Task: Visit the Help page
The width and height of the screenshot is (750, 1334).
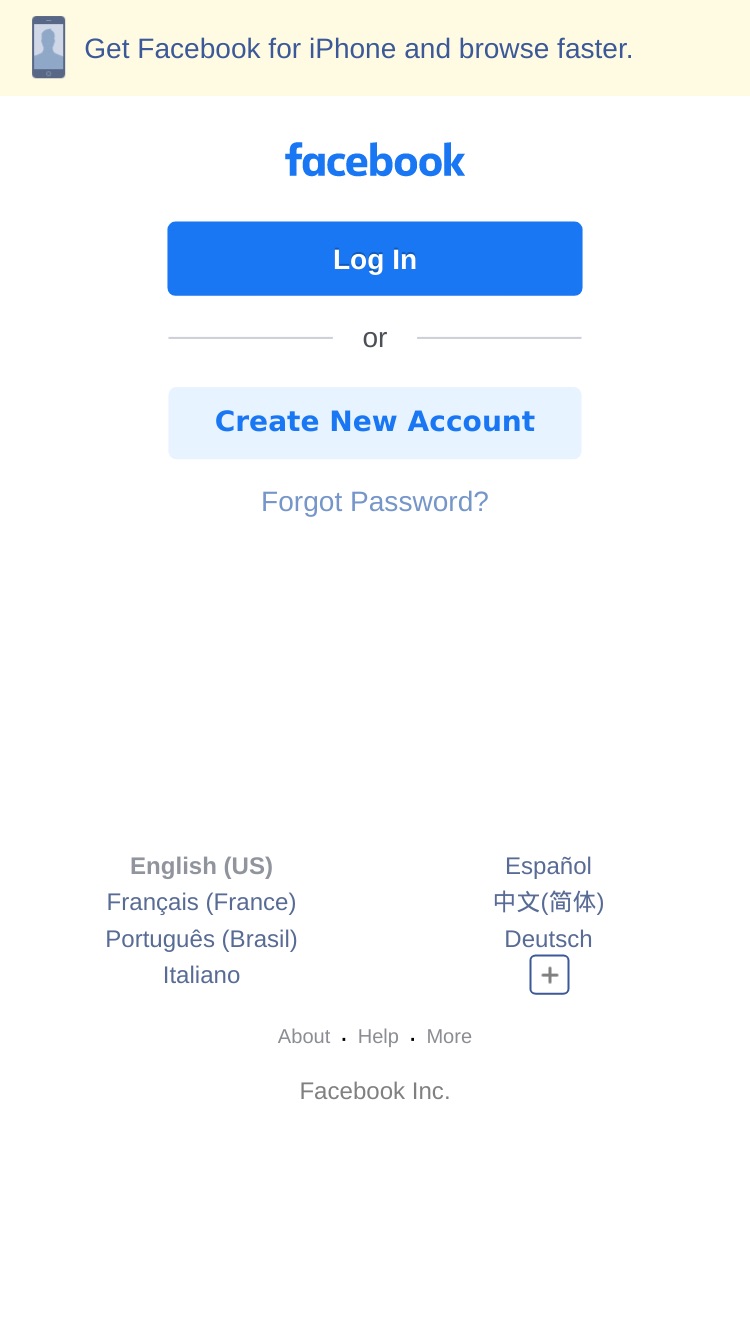Action: tap(378, 1036)
